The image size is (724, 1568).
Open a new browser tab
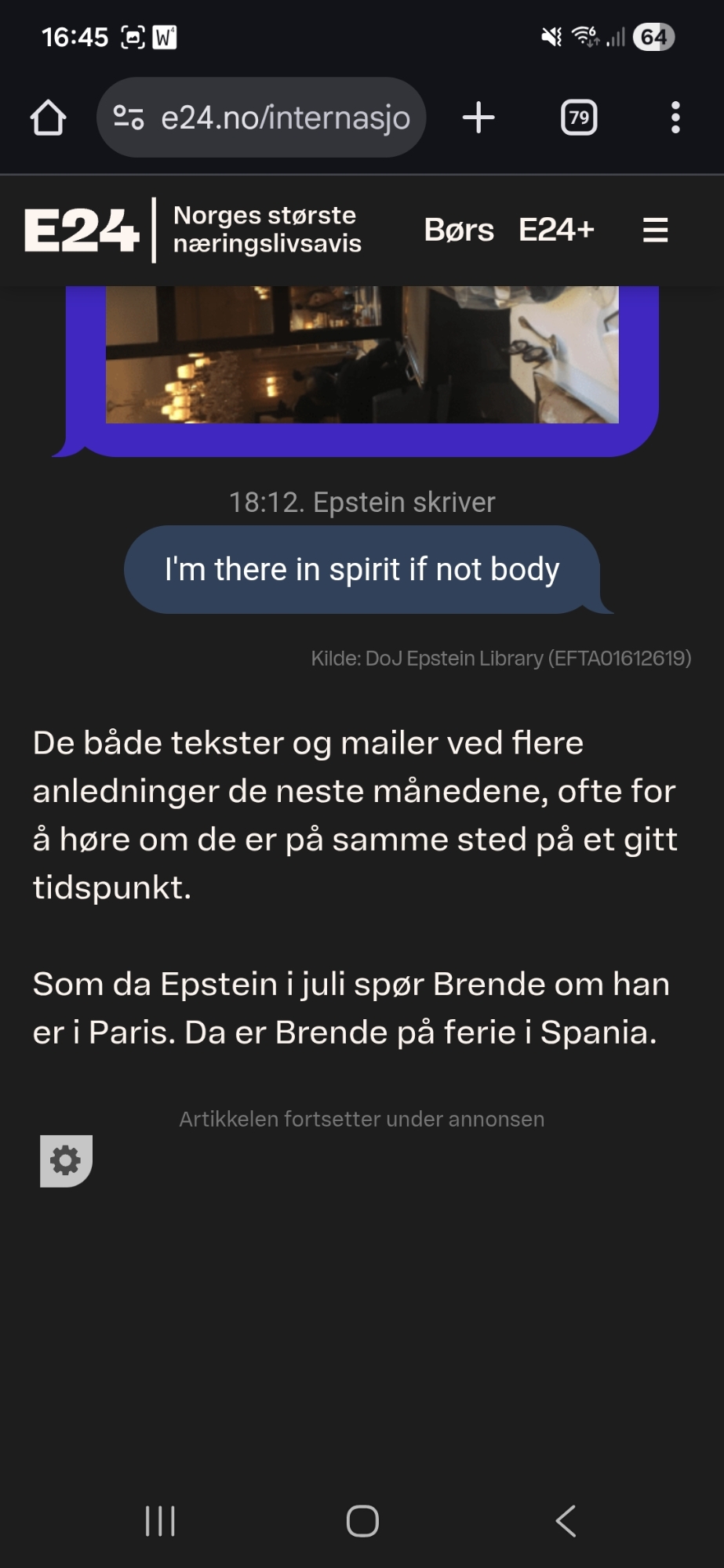(478, 118)
